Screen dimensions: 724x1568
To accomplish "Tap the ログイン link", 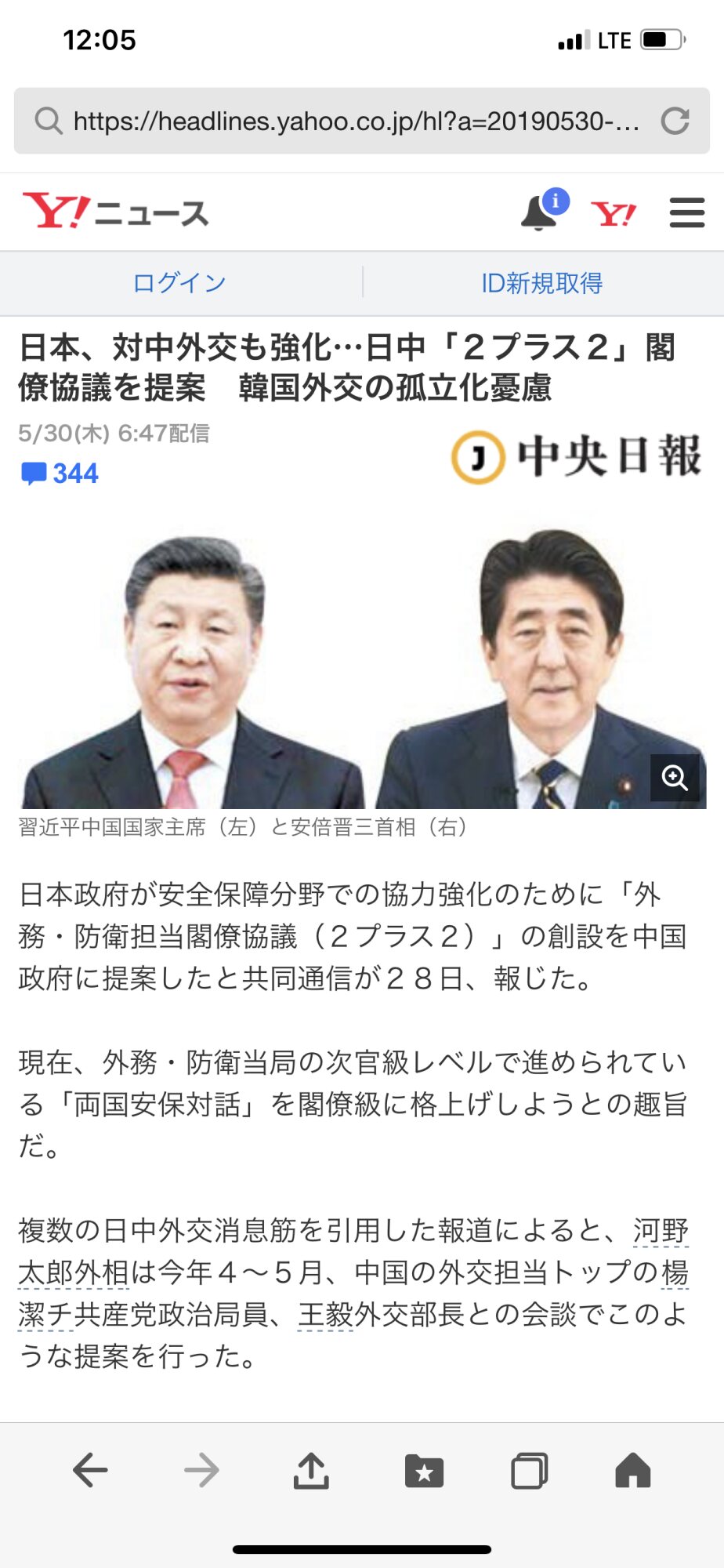I will (x=179, y=283).
